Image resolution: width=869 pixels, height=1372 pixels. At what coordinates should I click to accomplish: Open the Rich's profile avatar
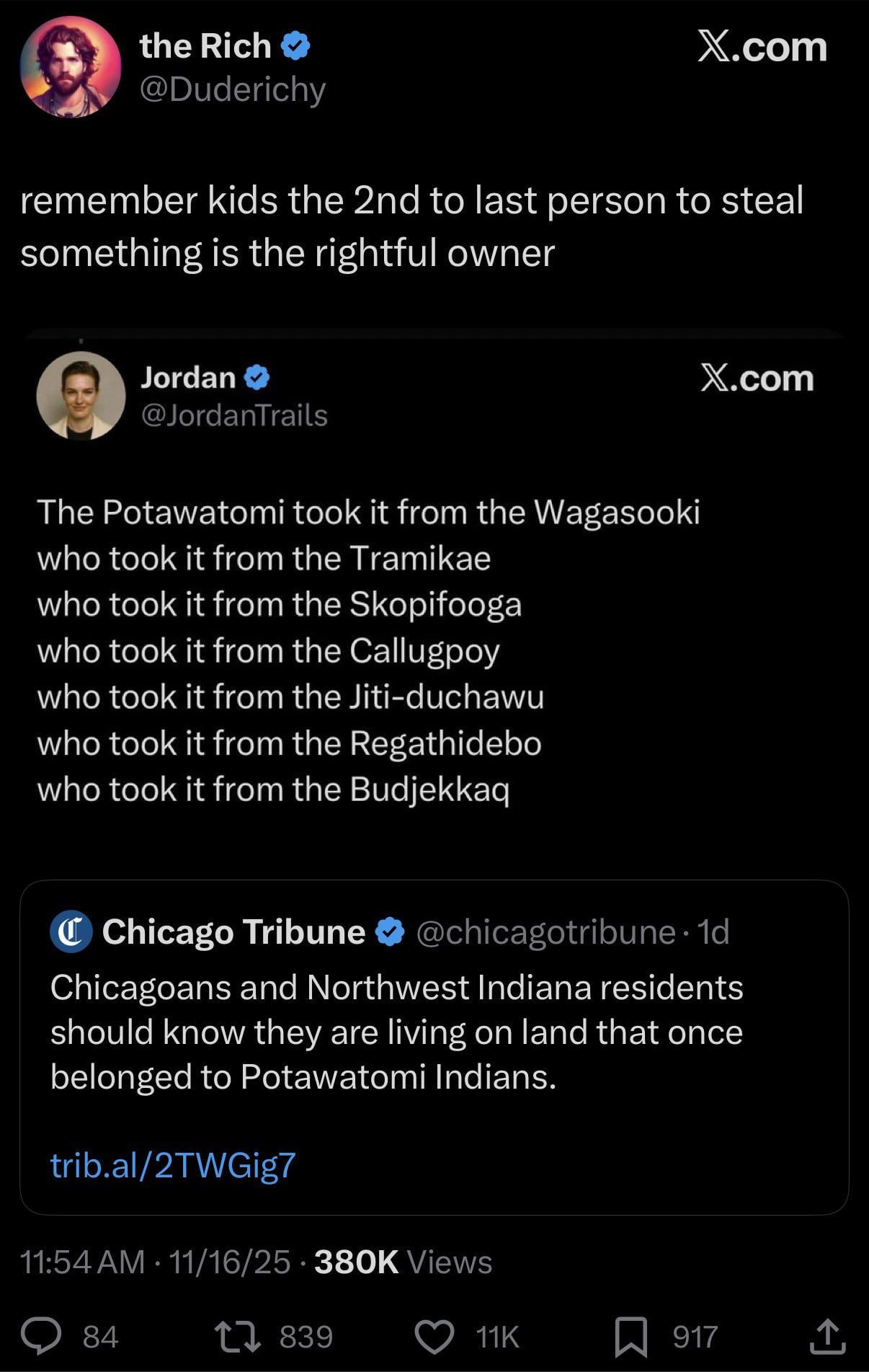click(x=71, y=67)
